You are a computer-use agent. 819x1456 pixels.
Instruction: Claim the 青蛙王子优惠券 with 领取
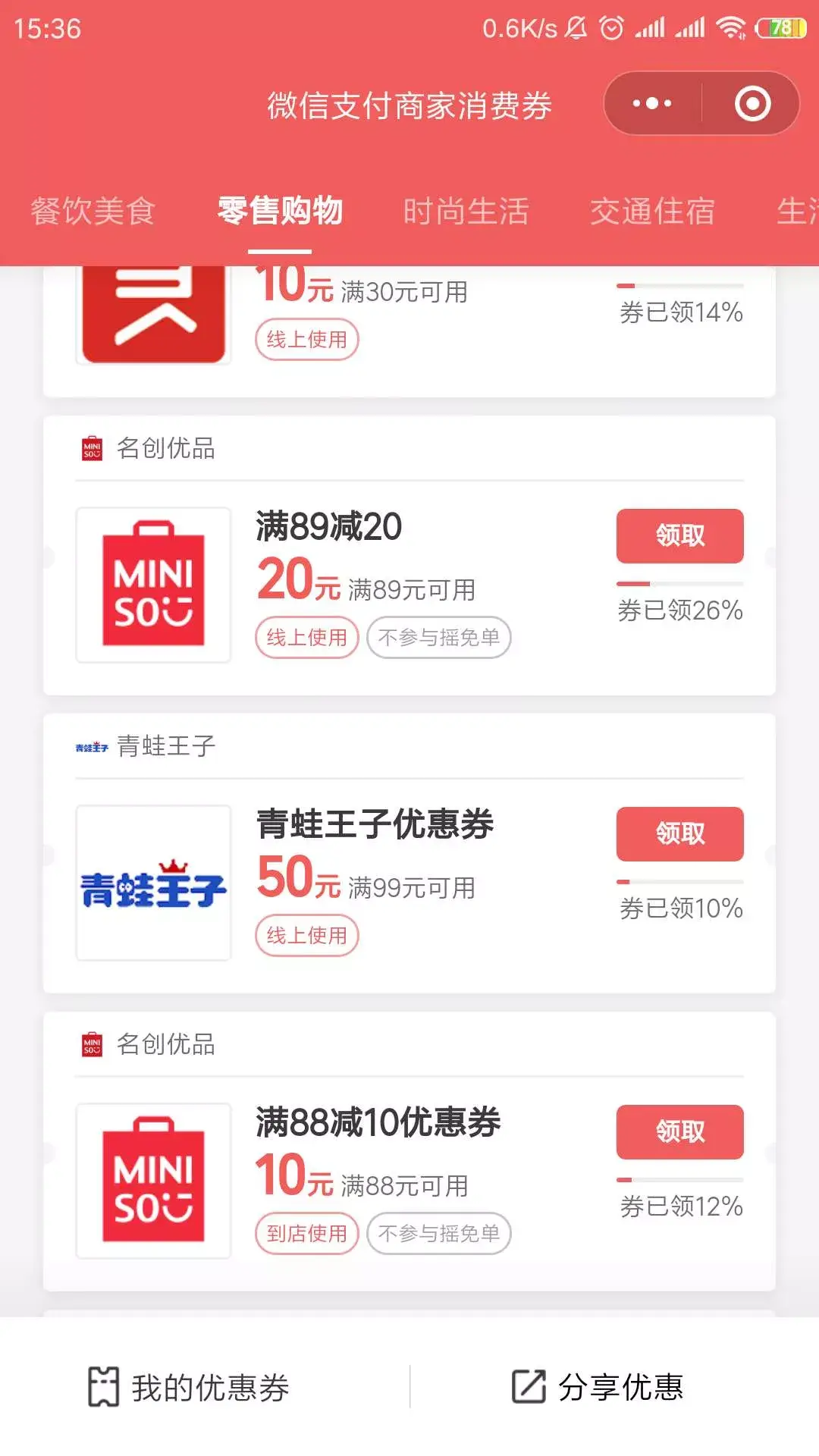(x=679, y=833)
